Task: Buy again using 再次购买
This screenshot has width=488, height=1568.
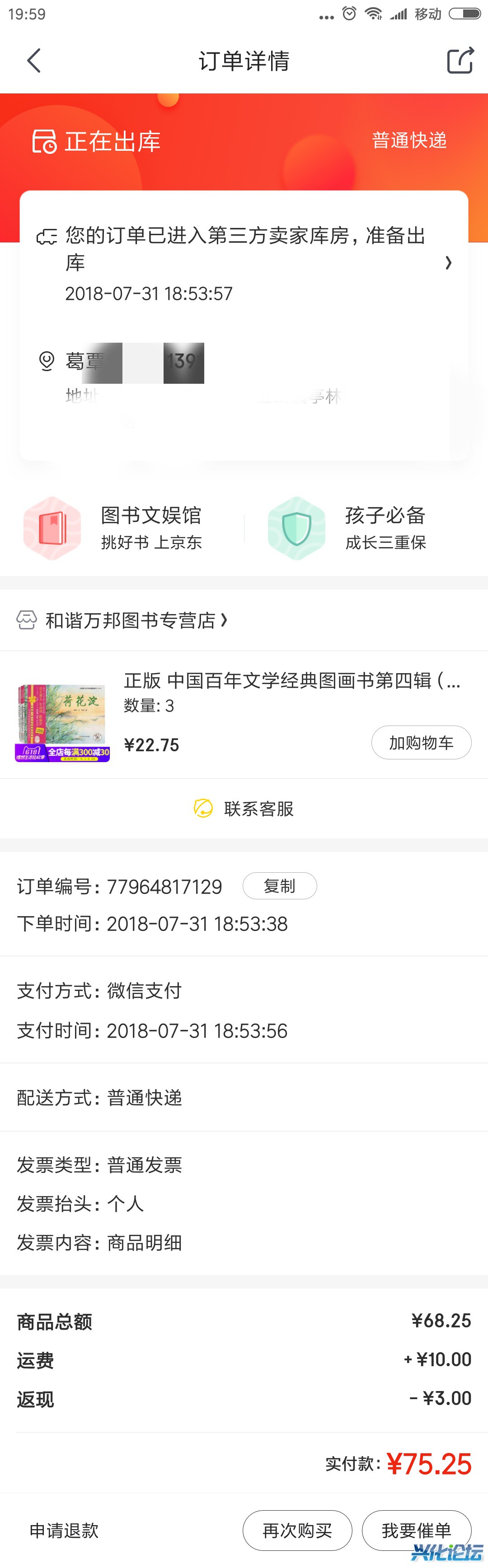Action: pyautogui.click(x=297, y=1530)
